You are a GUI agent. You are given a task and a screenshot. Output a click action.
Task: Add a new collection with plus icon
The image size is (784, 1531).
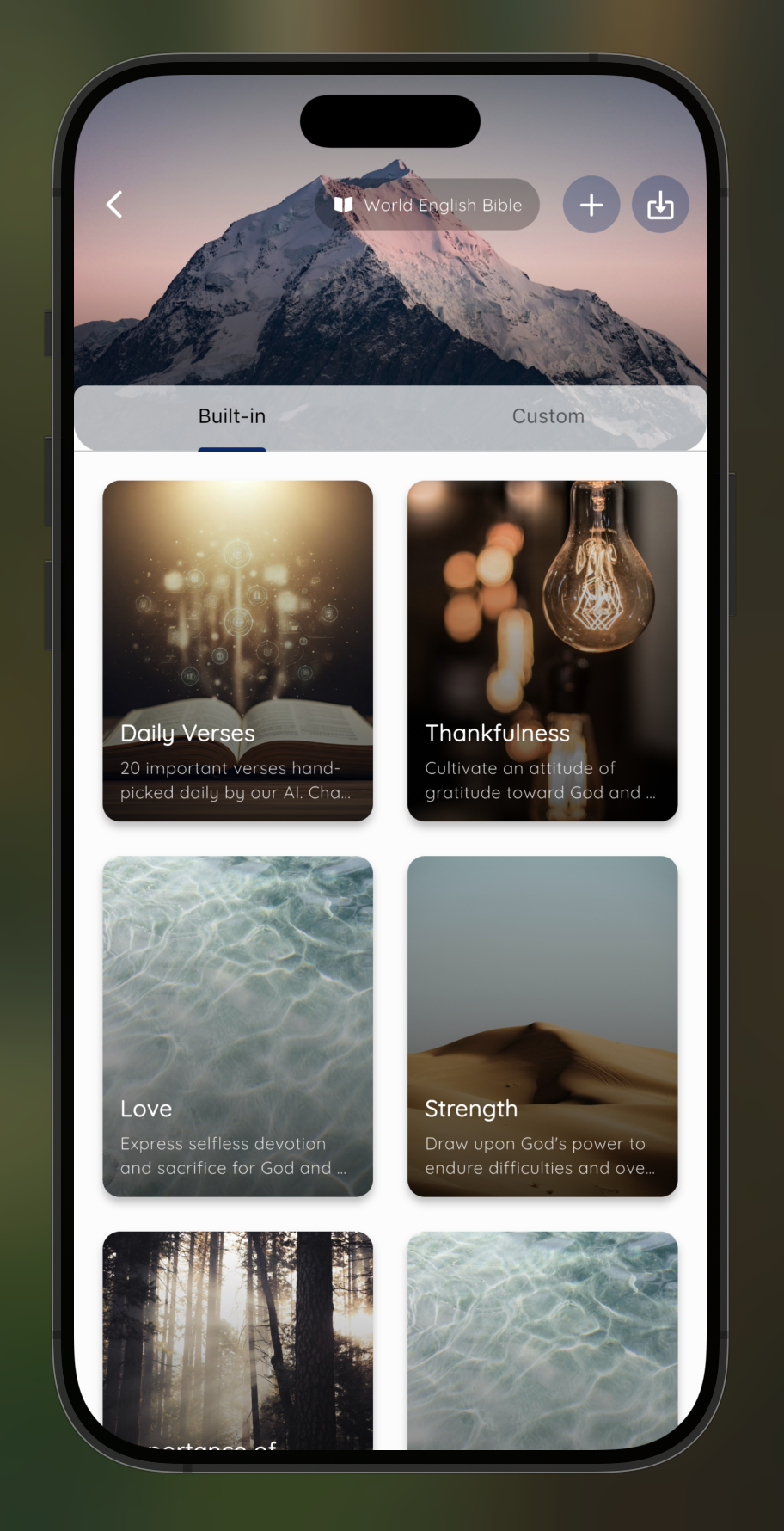[x=591, y=205]
